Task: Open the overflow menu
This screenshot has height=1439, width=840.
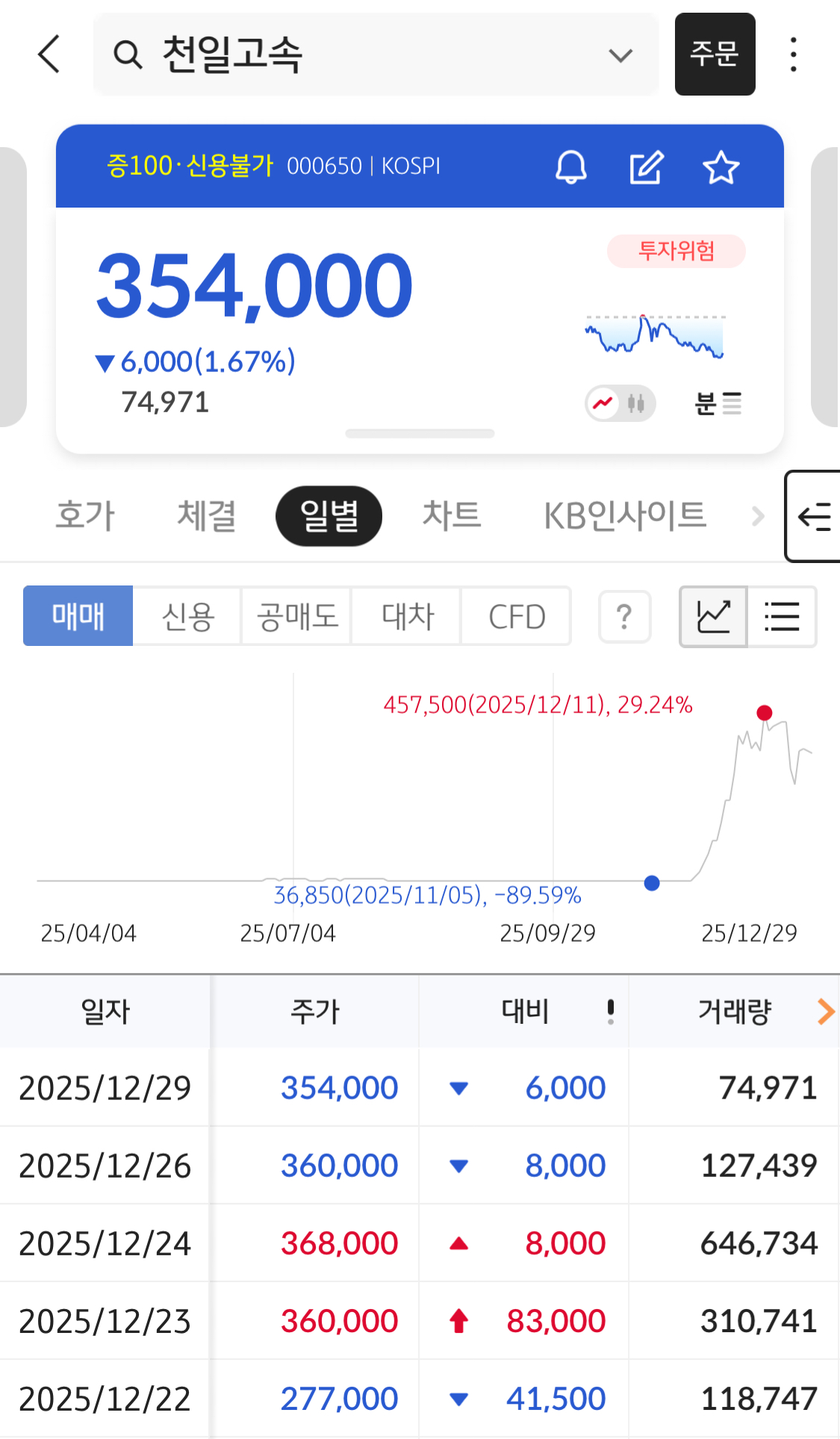Action: point(793,55)
